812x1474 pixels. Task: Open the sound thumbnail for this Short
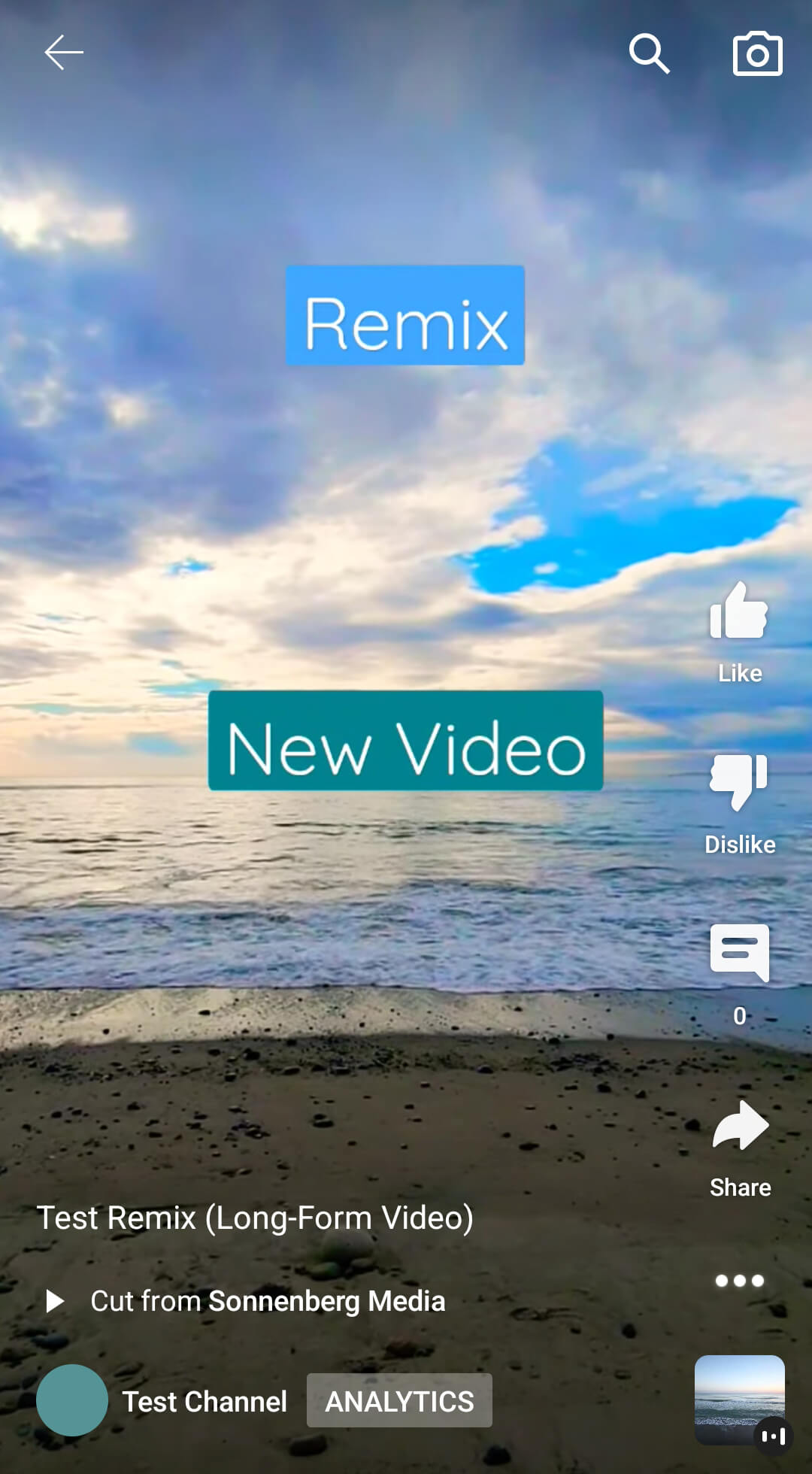739,1400
